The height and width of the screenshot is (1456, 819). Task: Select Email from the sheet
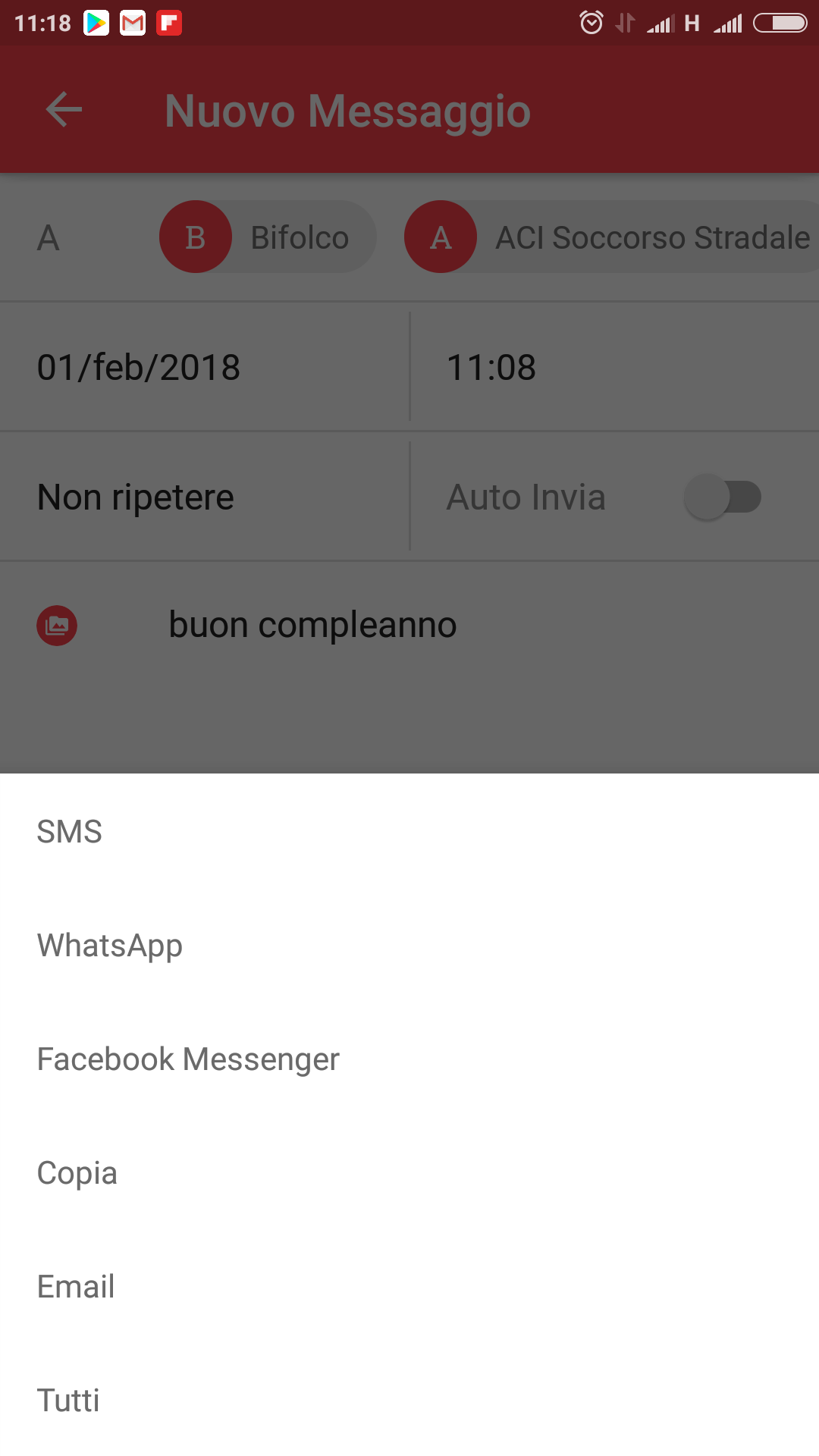(409, 1286)
